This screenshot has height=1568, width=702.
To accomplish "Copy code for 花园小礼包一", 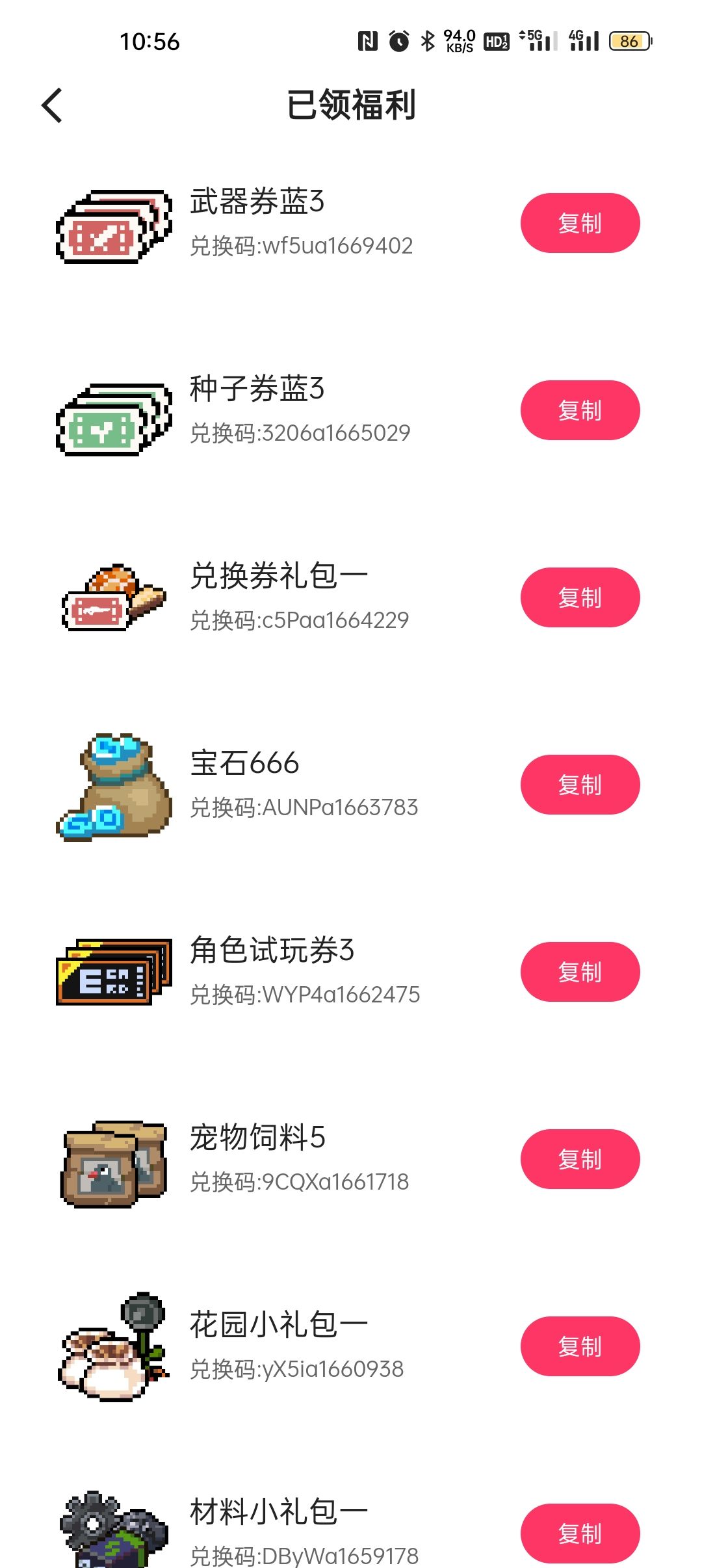I will point(580,1346).
